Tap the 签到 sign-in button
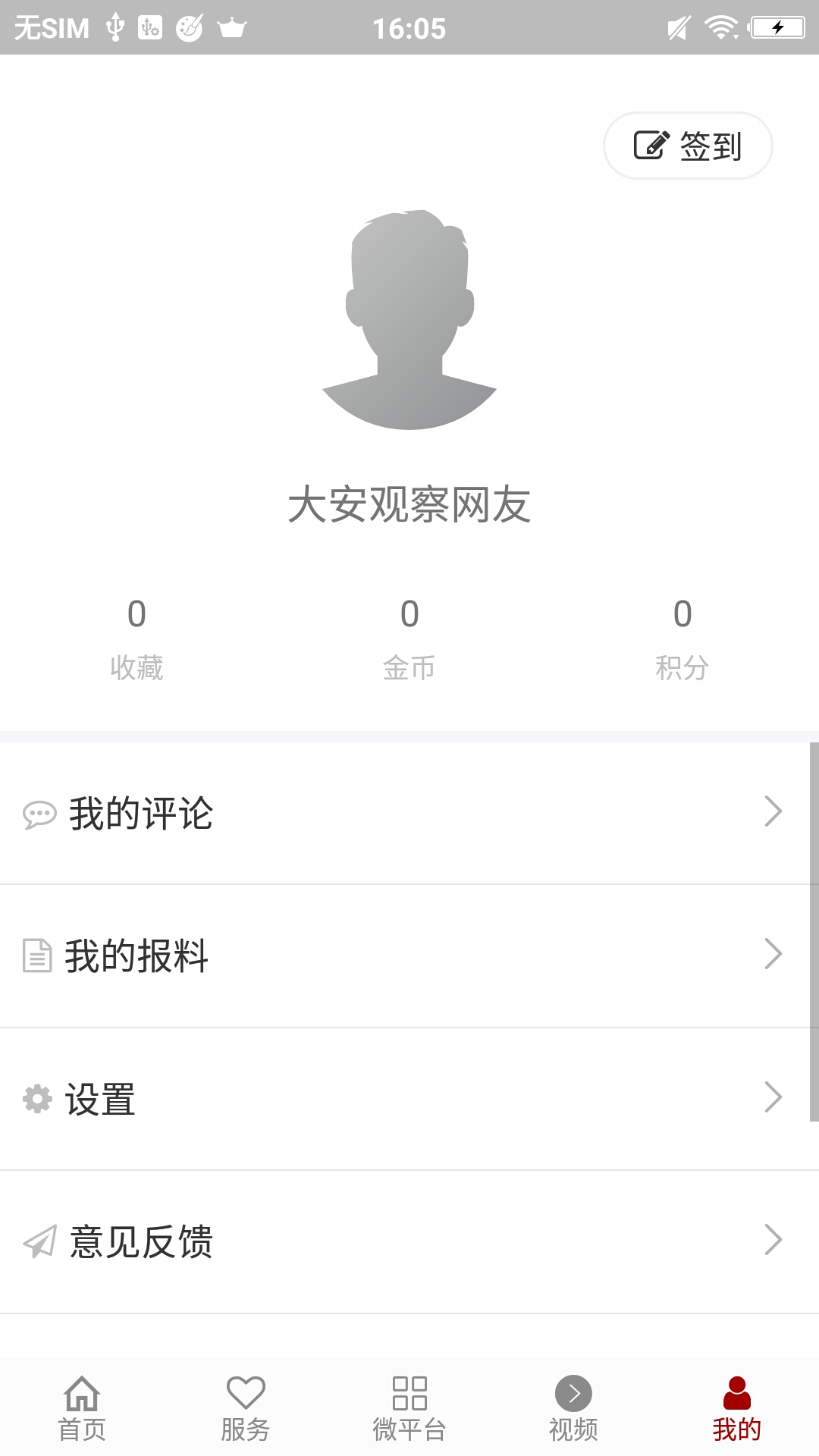The image size is (819, 1456). coord(688,144)
